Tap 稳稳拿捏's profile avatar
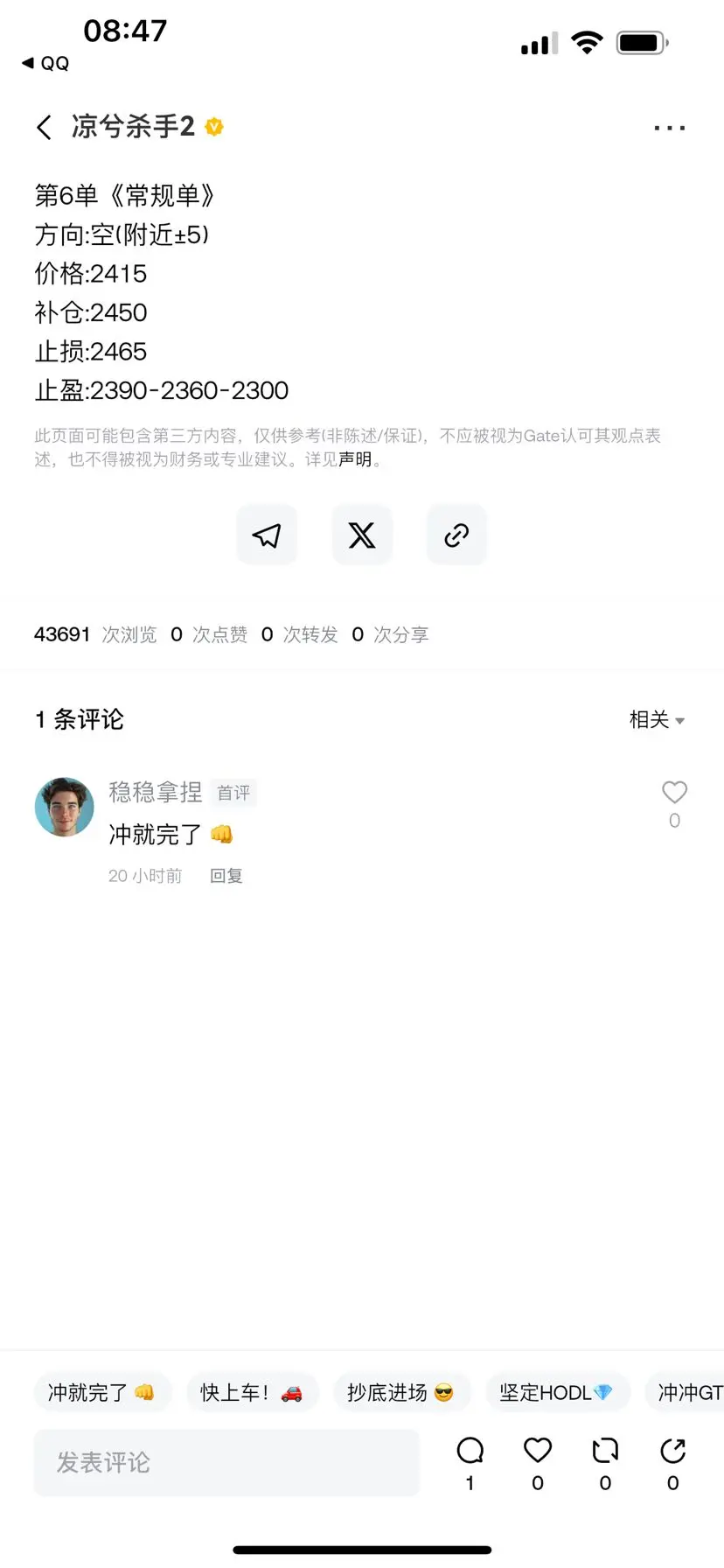Image resolution: width=724 pixels, height=1568 pixels. coord(64,807)
